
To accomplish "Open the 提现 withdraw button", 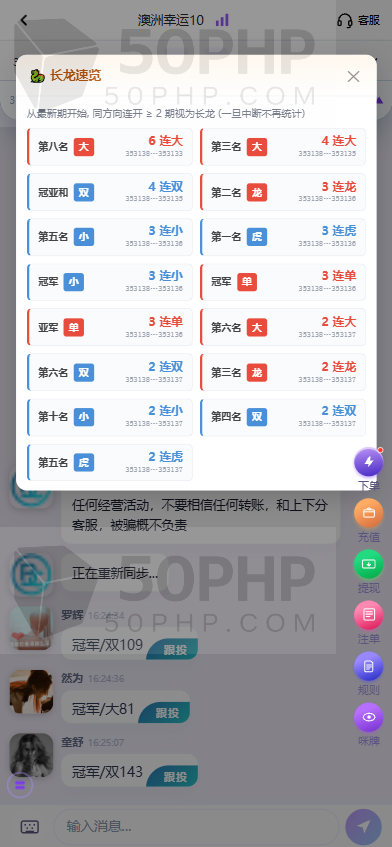I will tap(369, 564).
